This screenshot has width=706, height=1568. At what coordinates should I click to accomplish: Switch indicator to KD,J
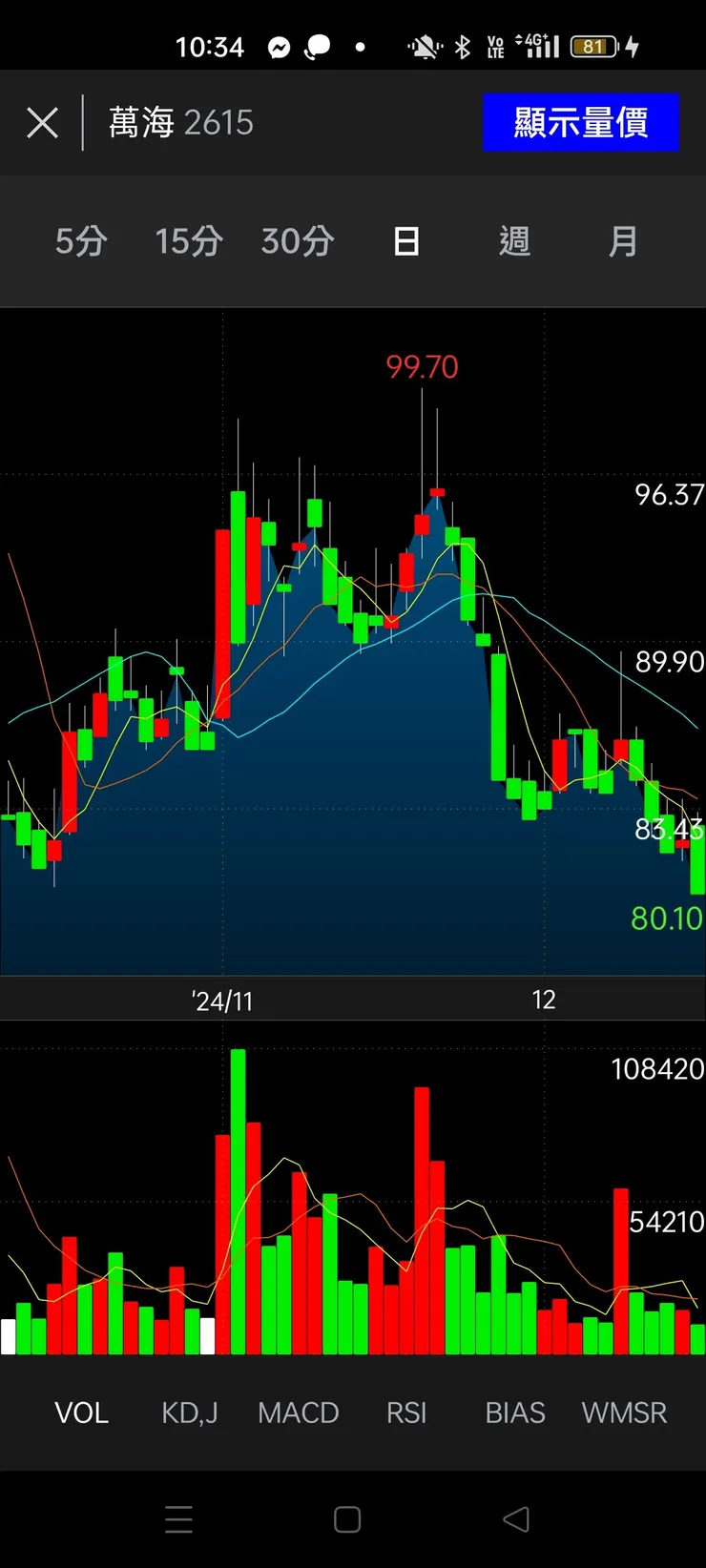click(x=190, y=1413)
